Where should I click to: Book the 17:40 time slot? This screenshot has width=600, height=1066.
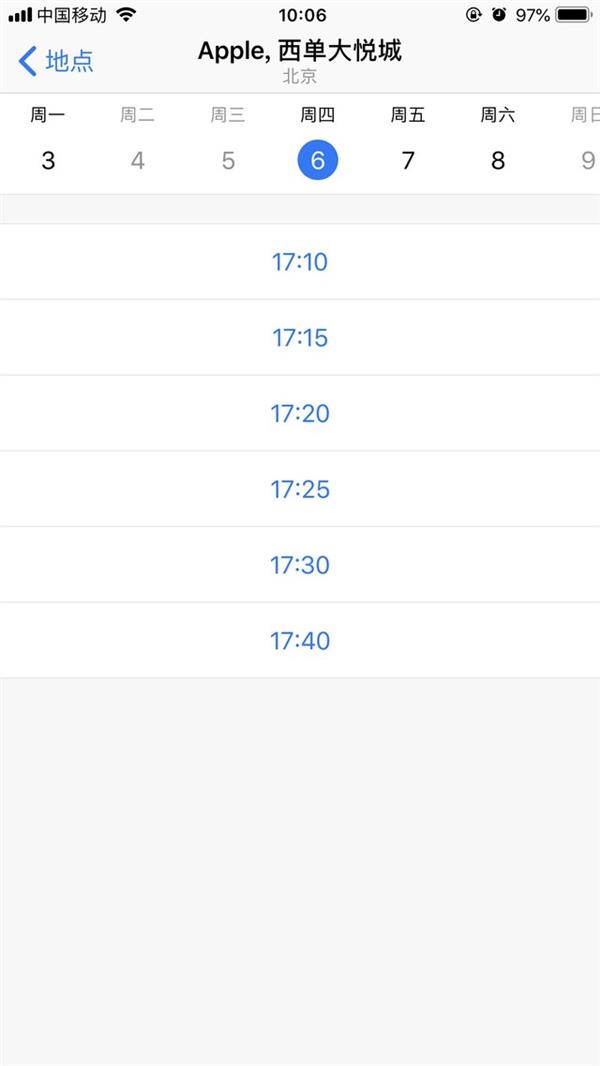pyautogui.click(x=300, y=640)
